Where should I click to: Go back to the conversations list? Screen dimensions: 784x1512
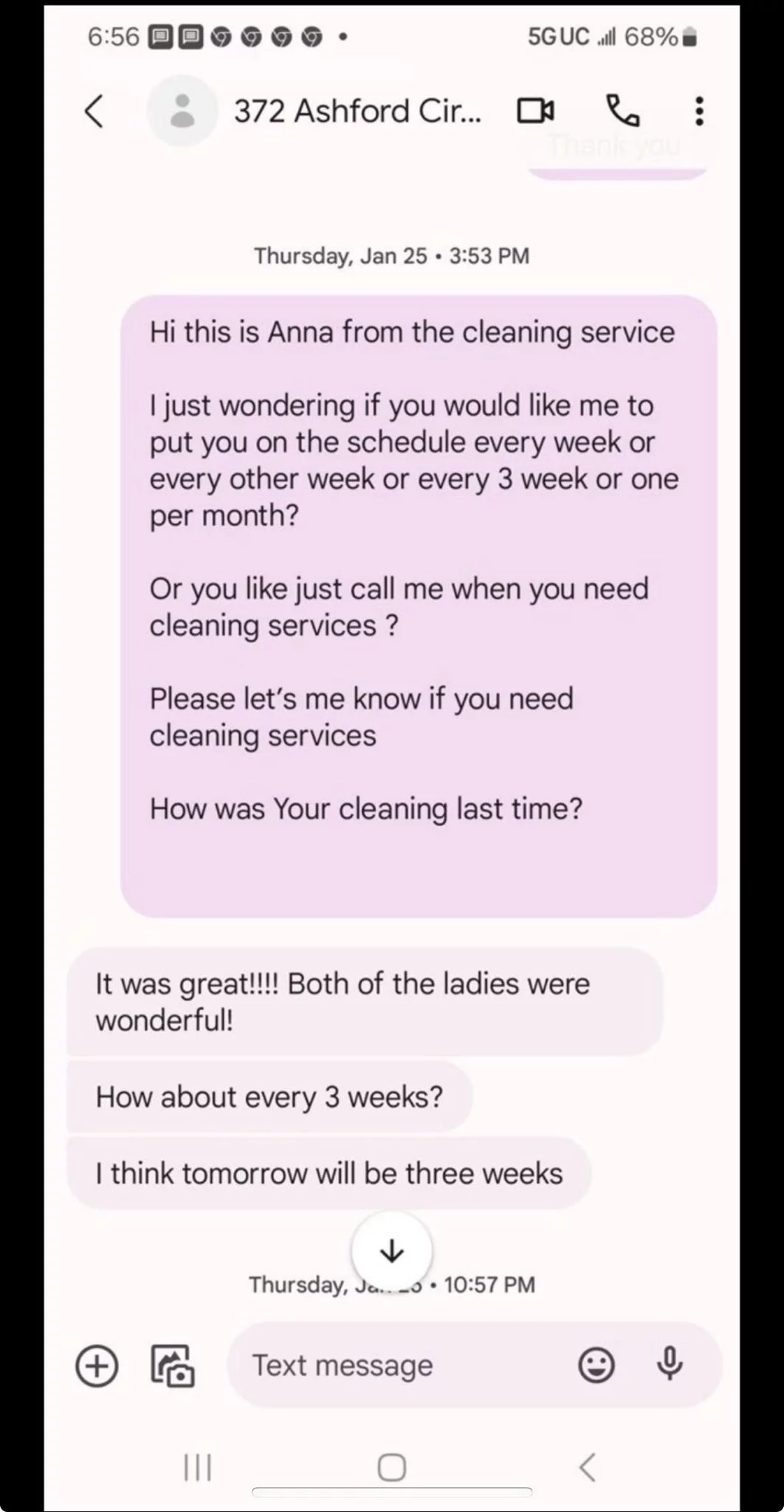pyautogui.click(x=94, y=111)
